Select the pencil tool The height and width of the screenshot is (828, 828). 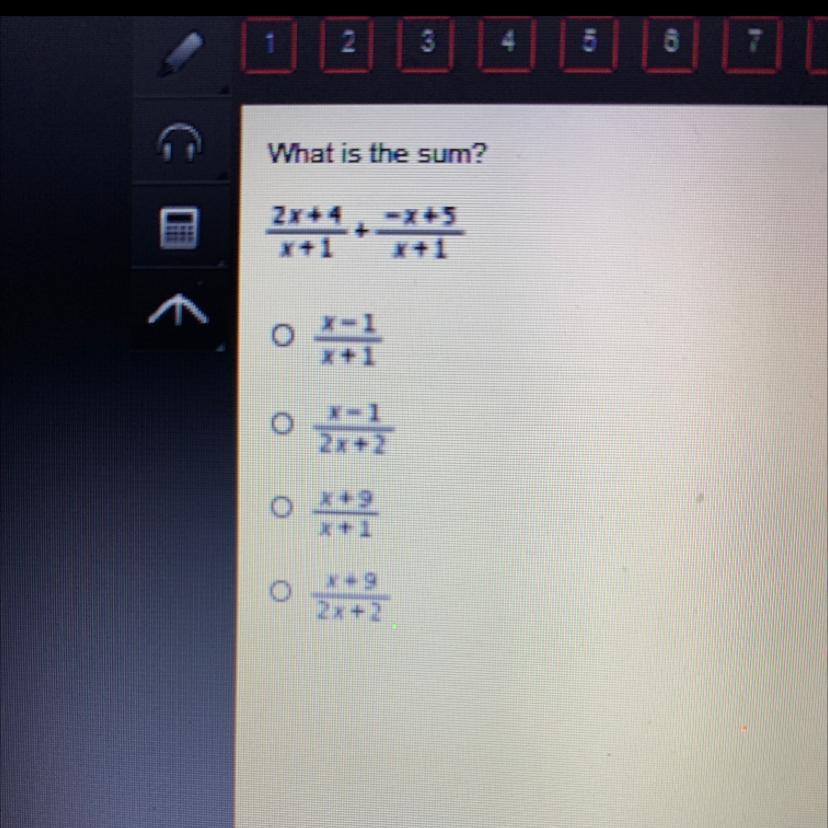[x=181, y=52]
